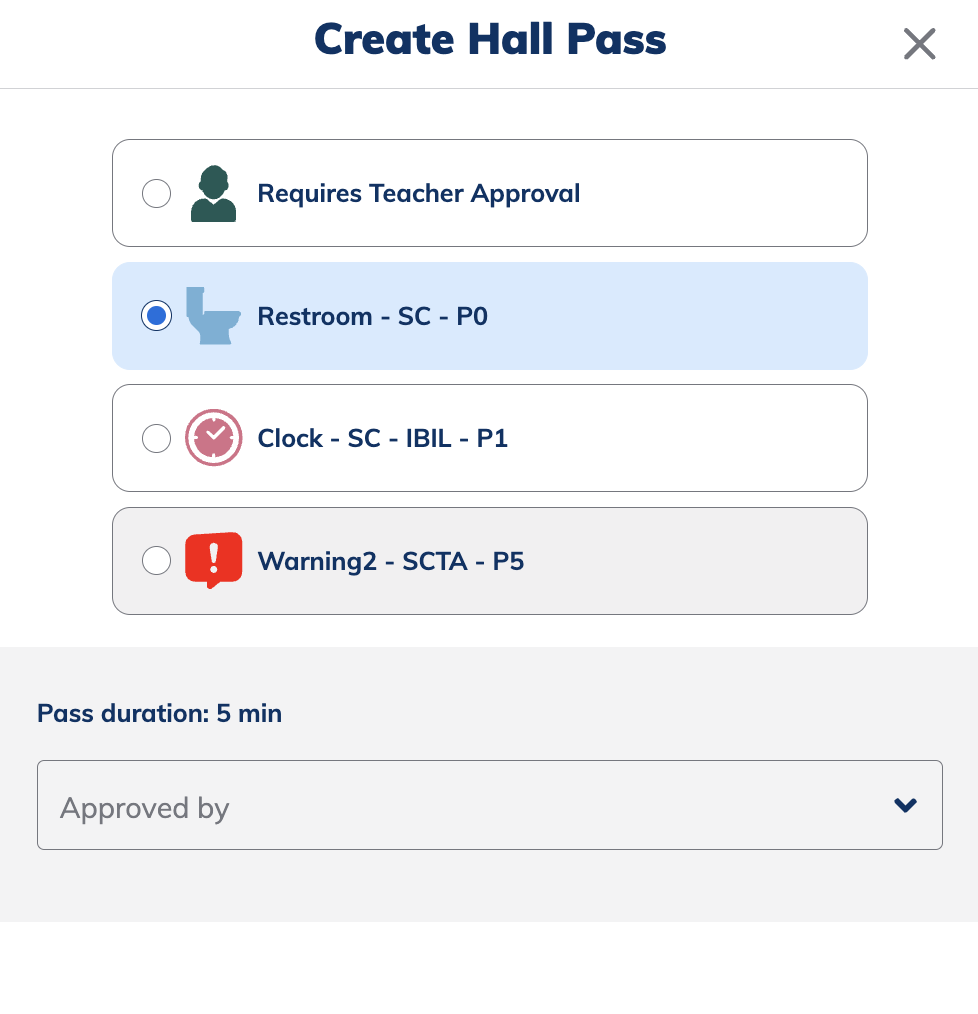
Task: Click the Requires Teacher Approval text label
Action: (419, 193)
